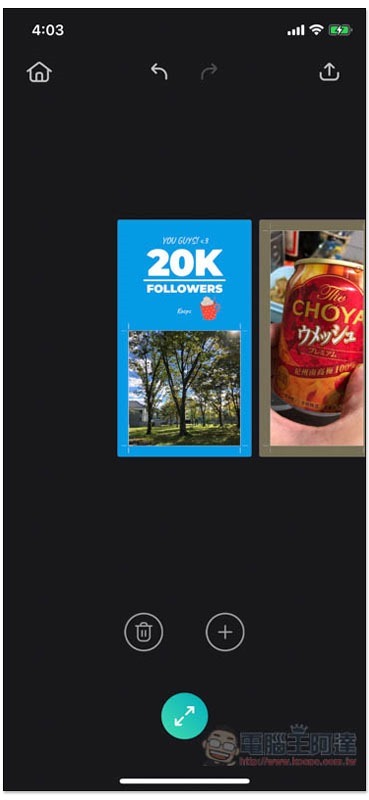Delete the page with trash icon
Viewport: 369px width, 800px height.
pyautogui.click(x=144, y=632)
